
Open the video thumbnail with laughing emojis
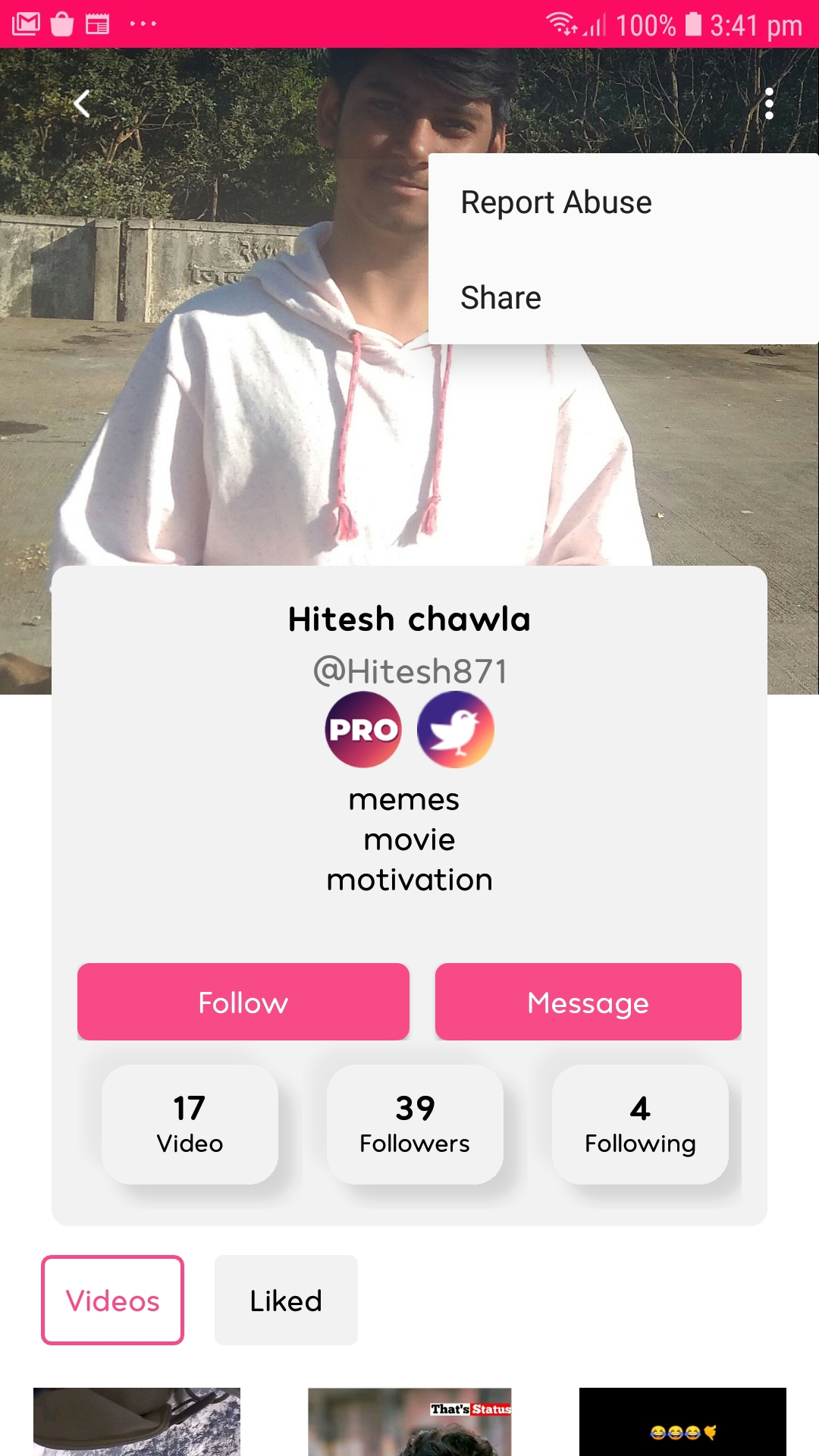(x=682, y=1422)
